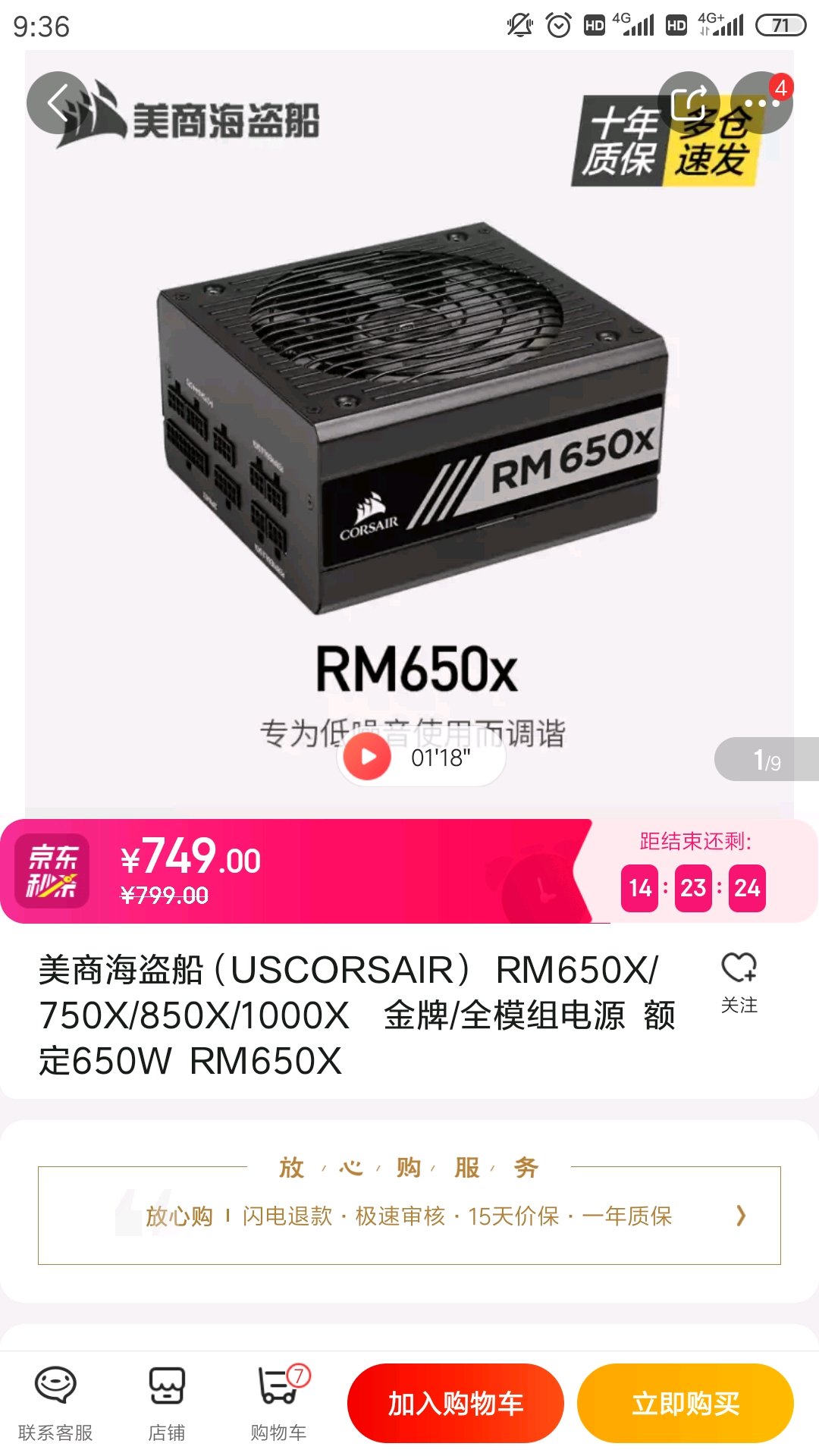Open the three-dot overflow menu
The width and height of the screenshot is (819, 1456).
(761, 103)
